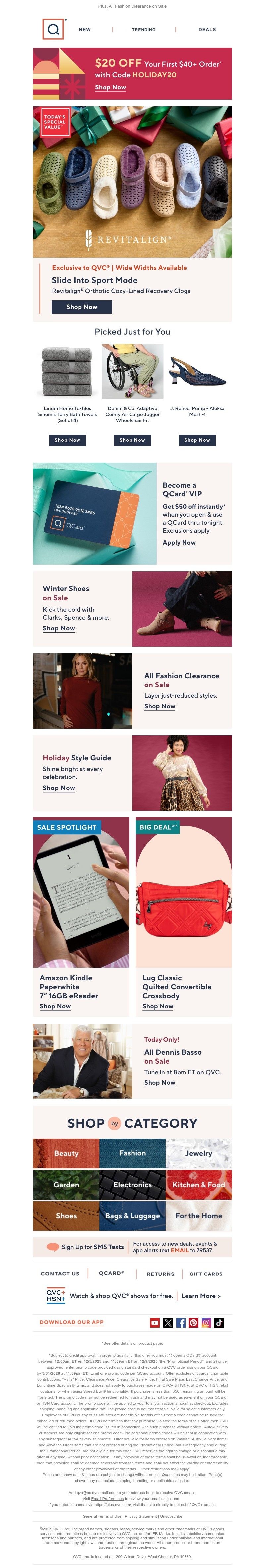Shop Now for Winter Shoes on Sale
The height and width of the screenshot is (1568, 265).
(x=59, y=628)
